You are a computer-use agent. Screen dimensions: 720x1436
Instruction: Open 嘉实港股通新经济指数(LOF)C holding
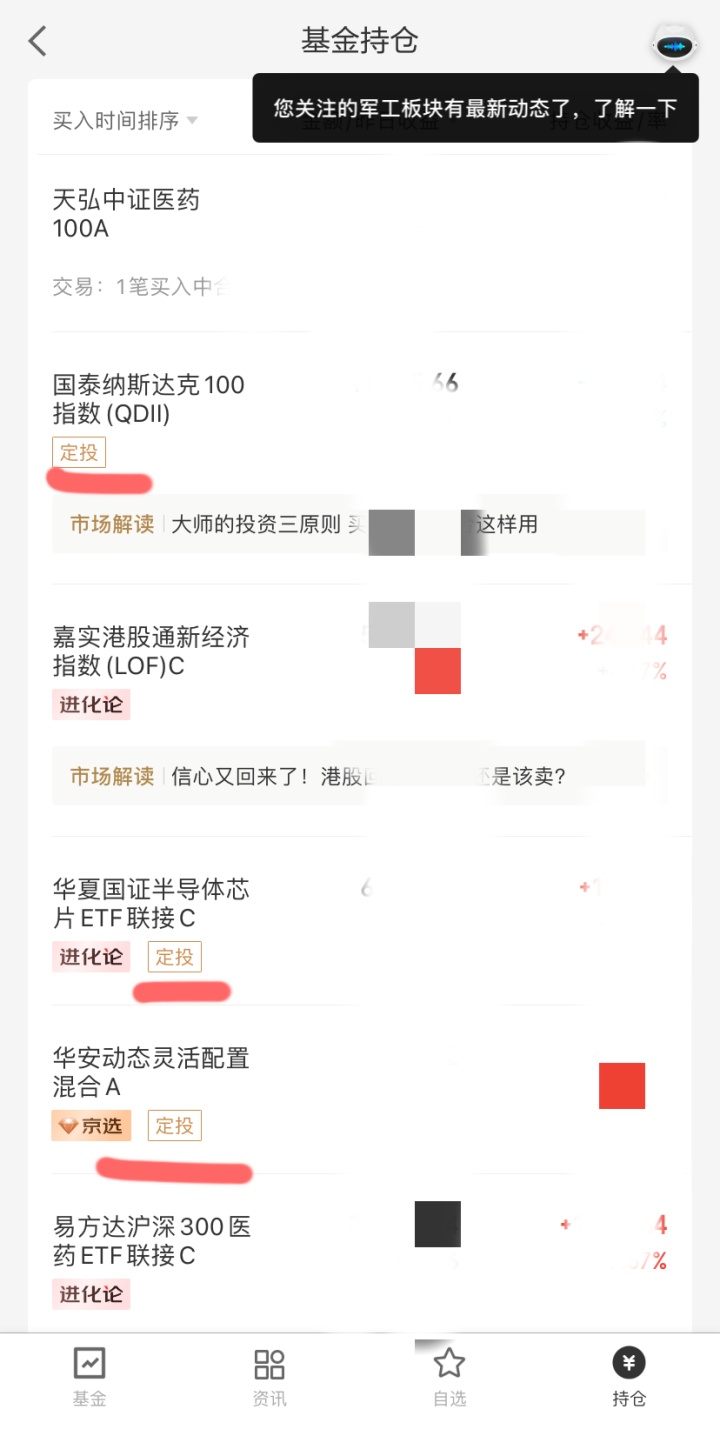point(151,651)
